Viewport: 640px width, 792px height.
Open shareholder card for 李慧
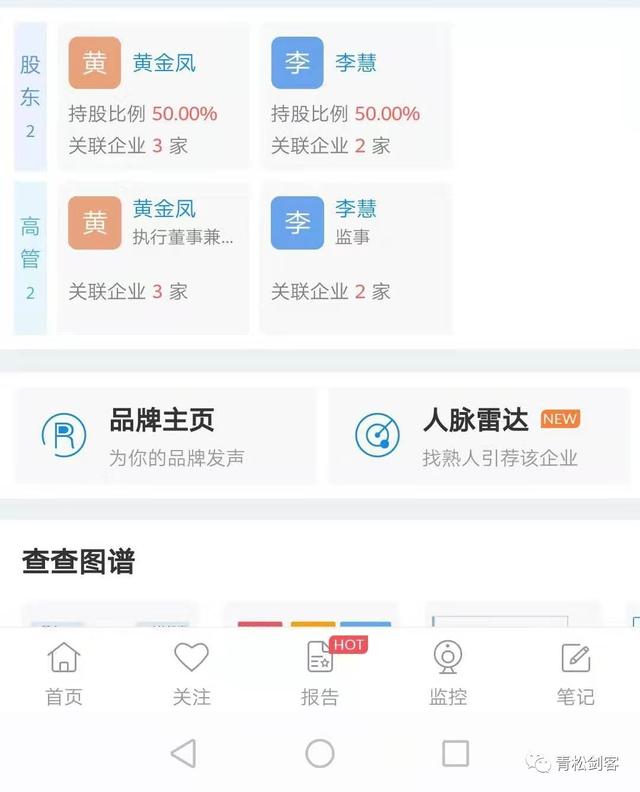pyautogui.click(x=355, y=97)
